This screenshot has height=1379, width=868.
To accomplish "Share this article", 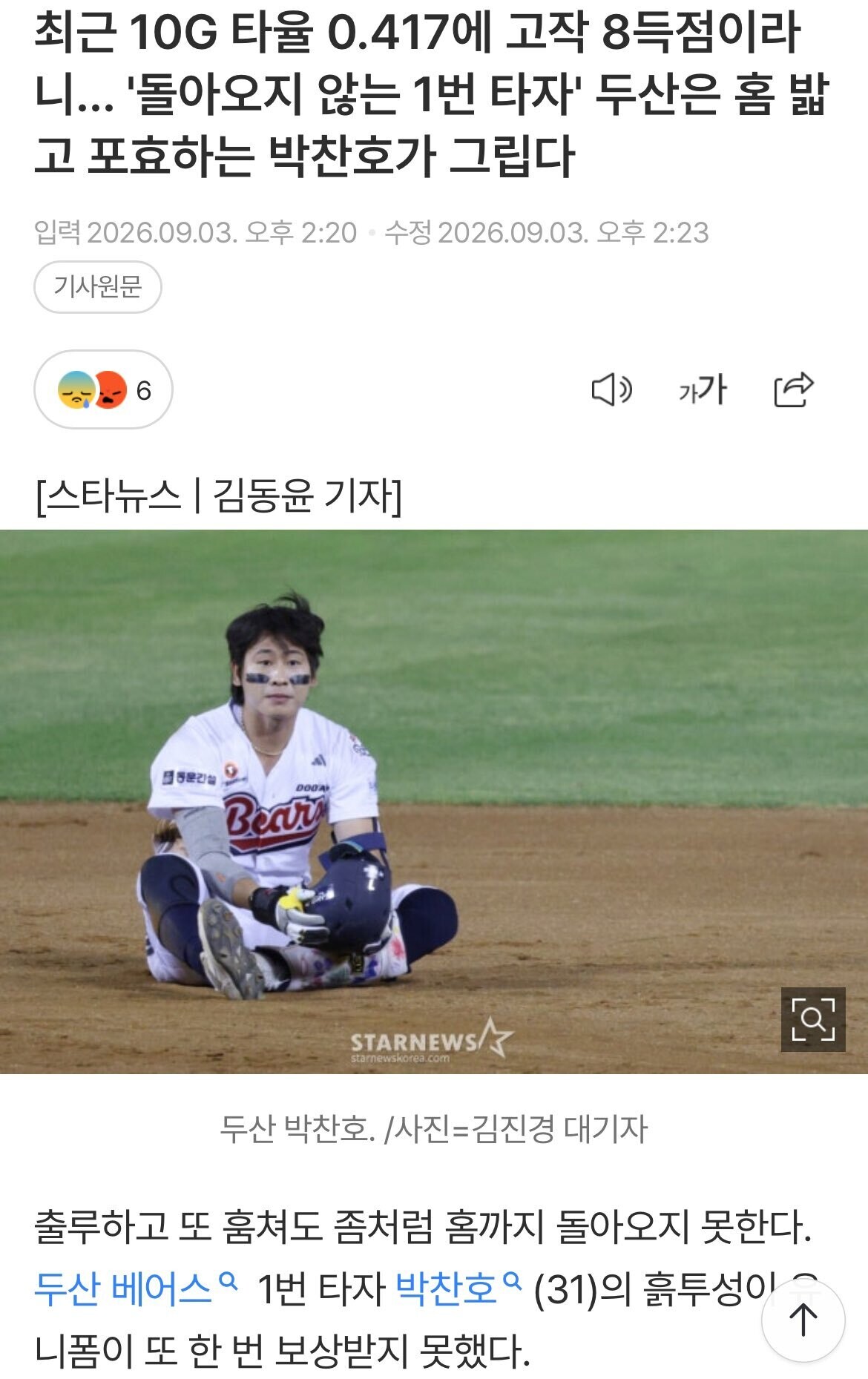I will pos(793,389).
